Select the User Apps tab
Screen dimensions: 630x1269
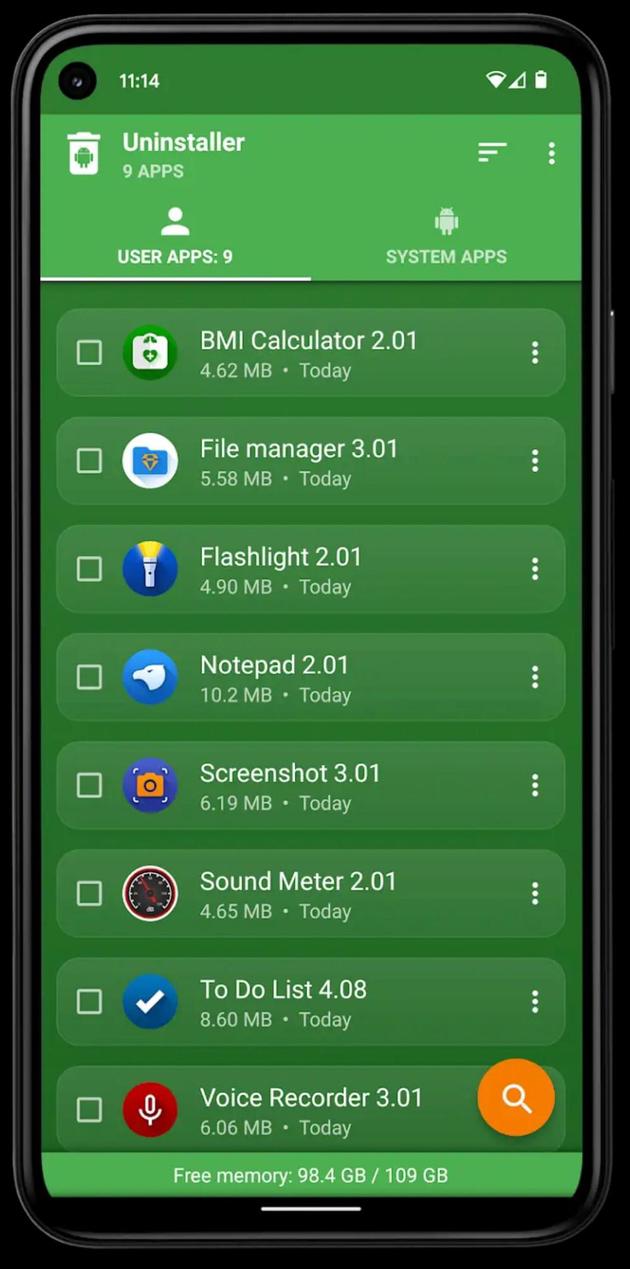175,237
